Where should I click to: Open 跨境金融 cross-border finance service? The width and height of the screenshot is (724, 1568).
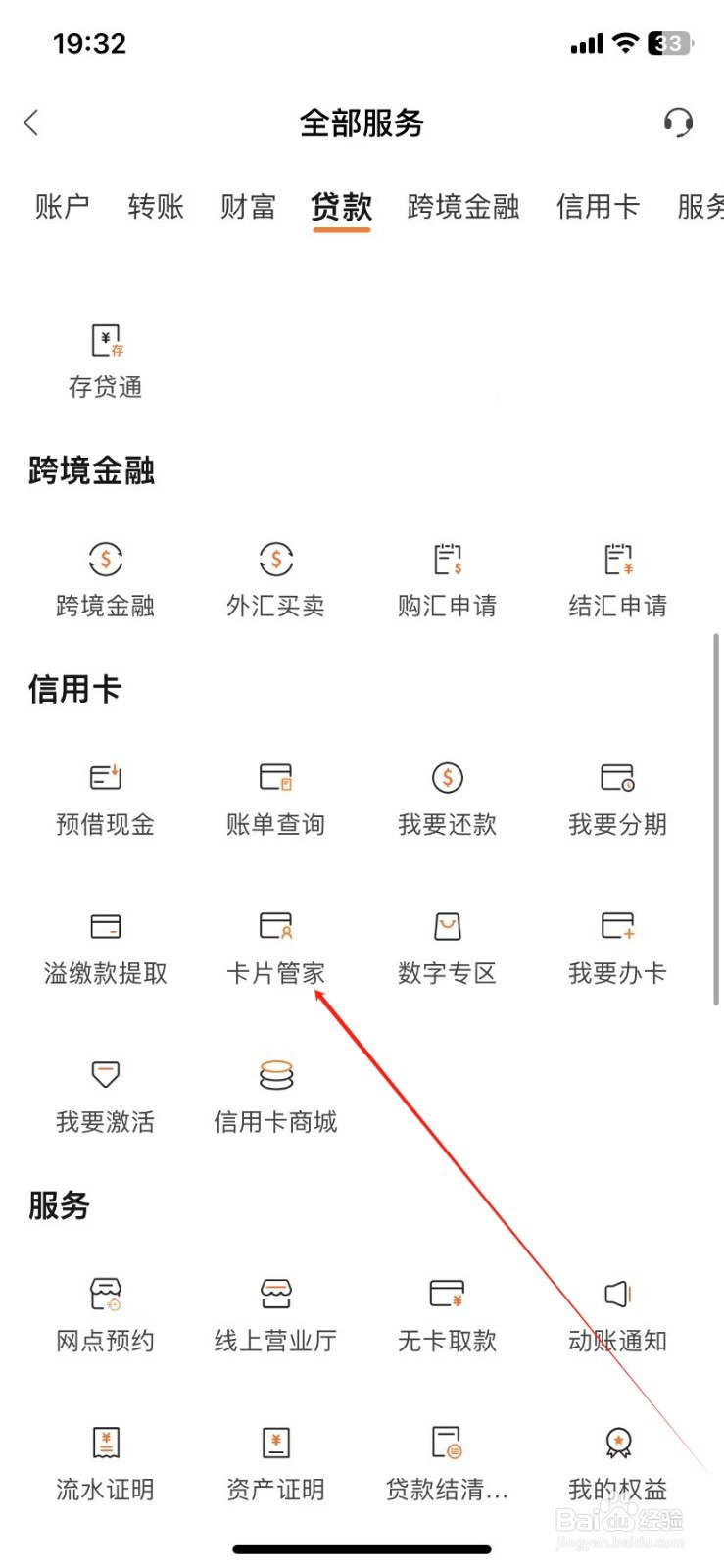(104, 578)
